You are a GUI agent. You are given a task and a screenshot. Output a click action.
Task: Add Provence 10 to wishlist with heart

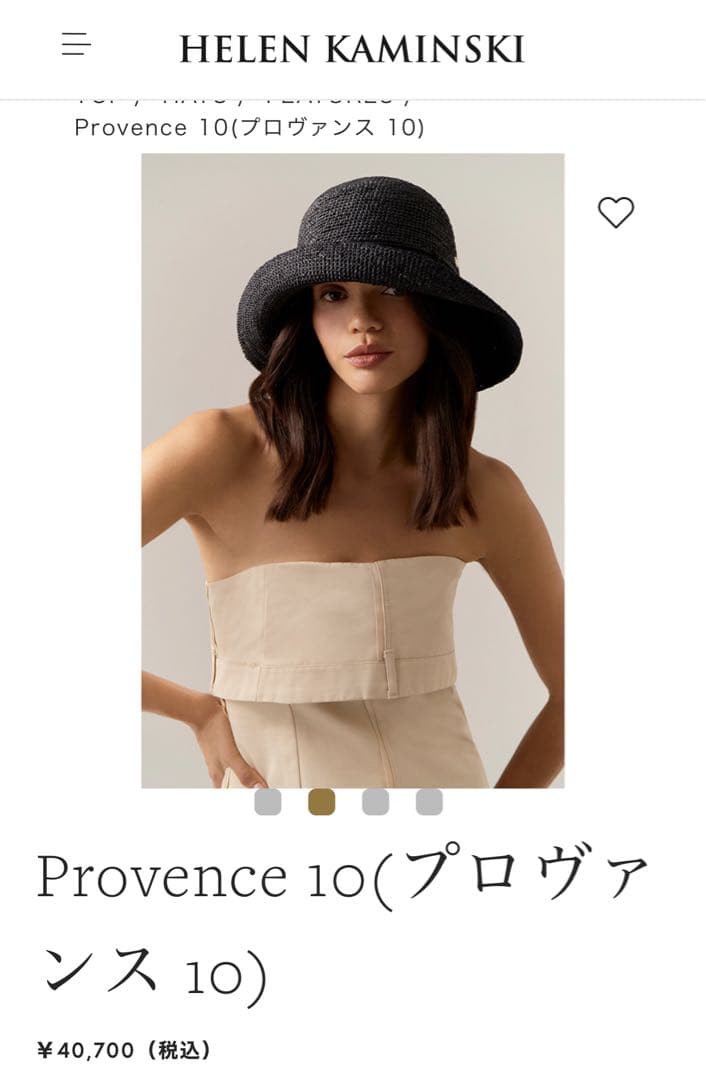[616, 212]
